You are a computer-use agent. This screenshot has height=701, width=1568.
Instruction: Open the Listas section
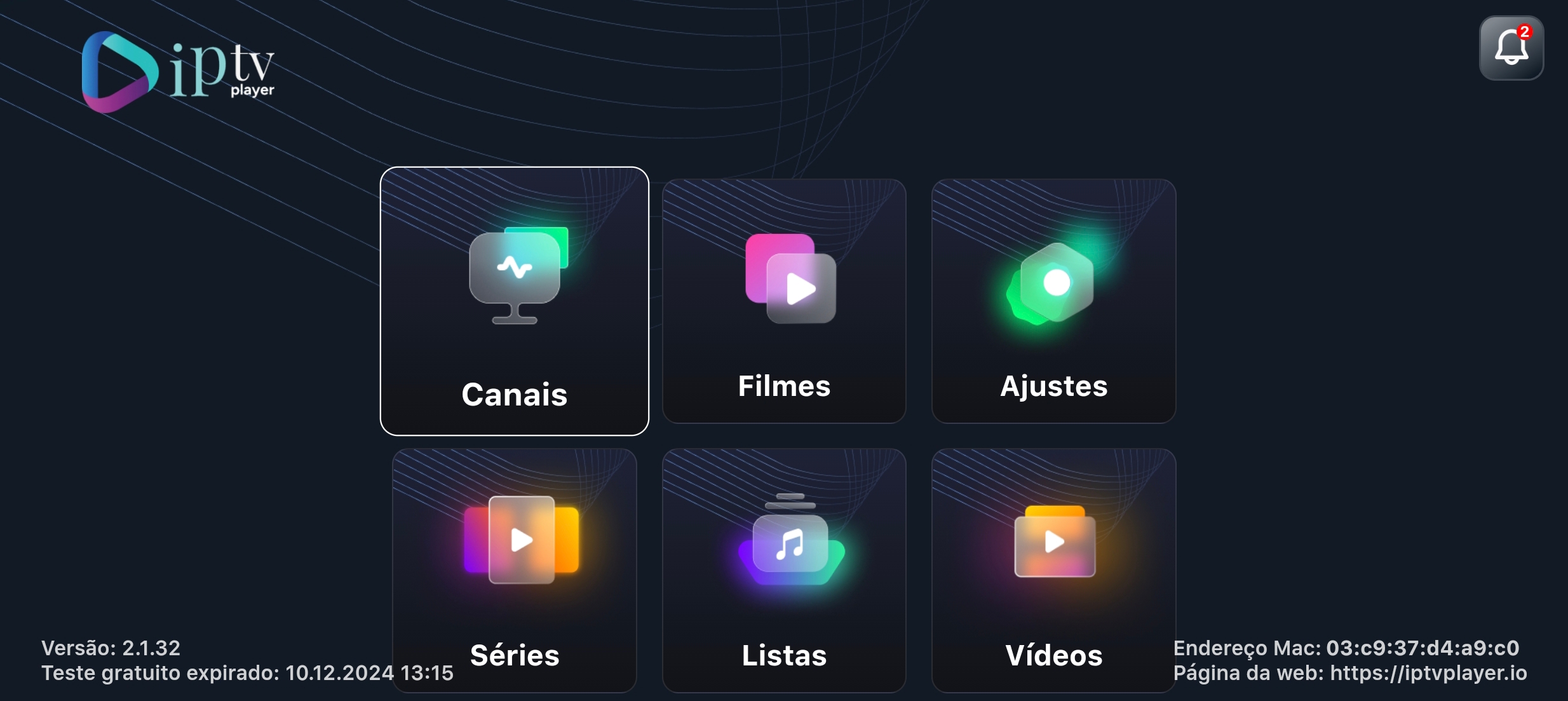point(784,570)
